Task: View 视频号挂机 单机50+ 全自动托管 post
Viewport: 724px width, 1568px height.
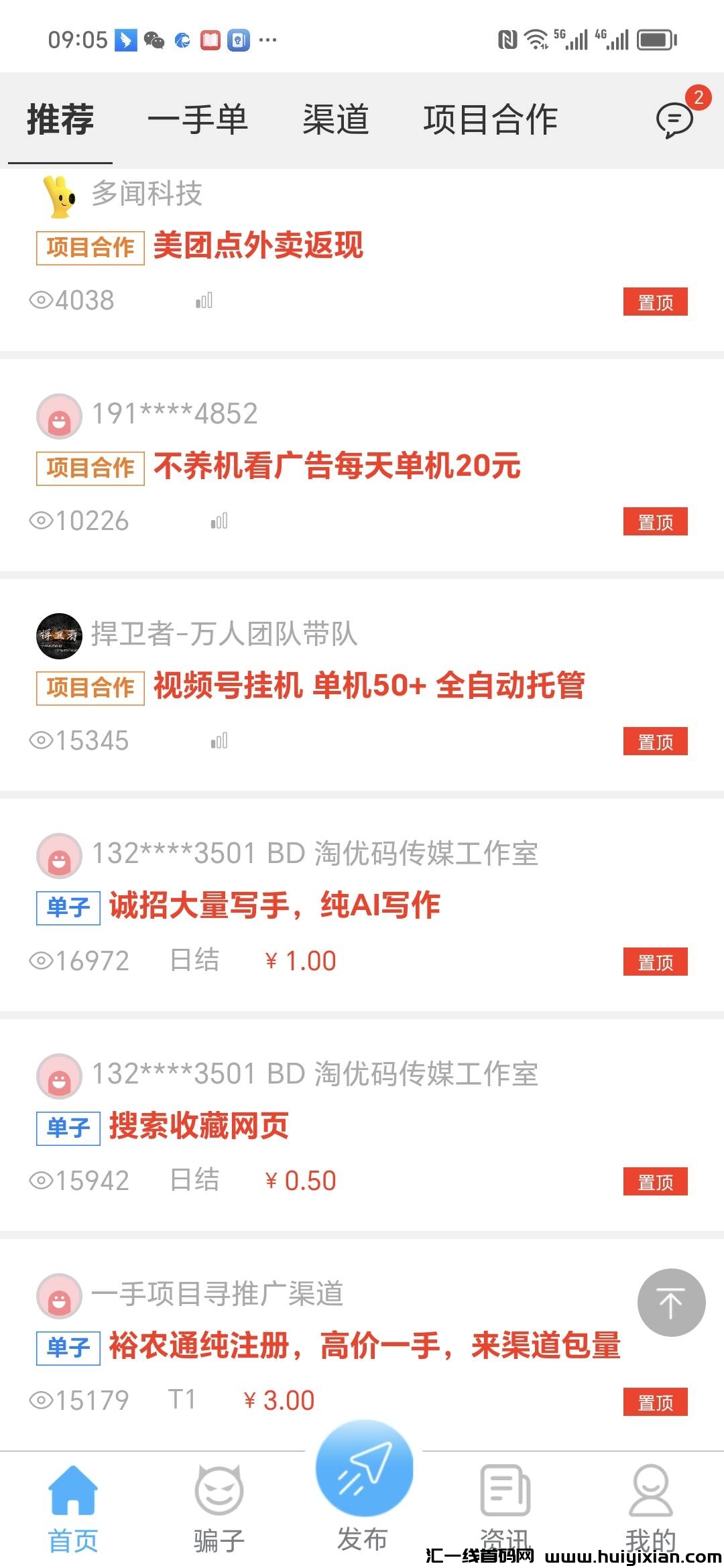Action: pos(369,685)
